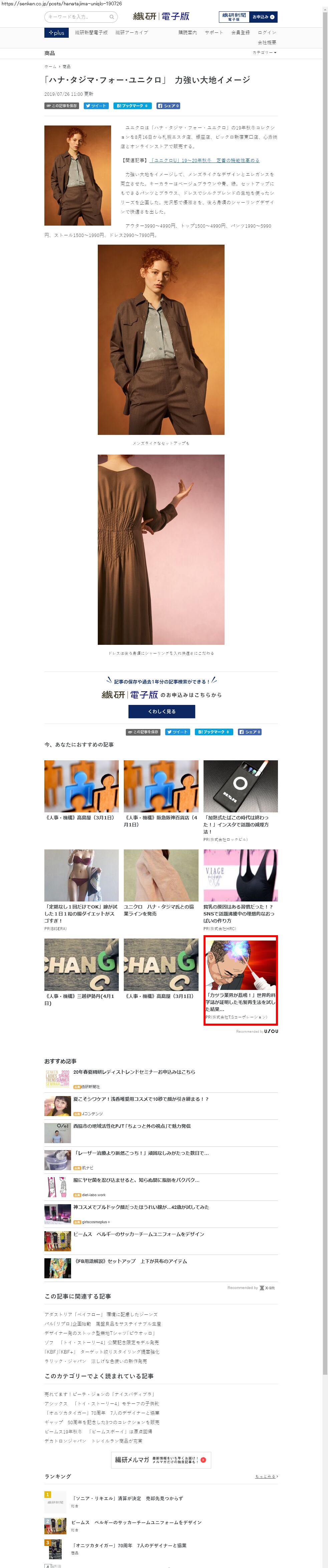Share the article via ツイート
This screenshot has width=328, height=1568.
point(96,106)
